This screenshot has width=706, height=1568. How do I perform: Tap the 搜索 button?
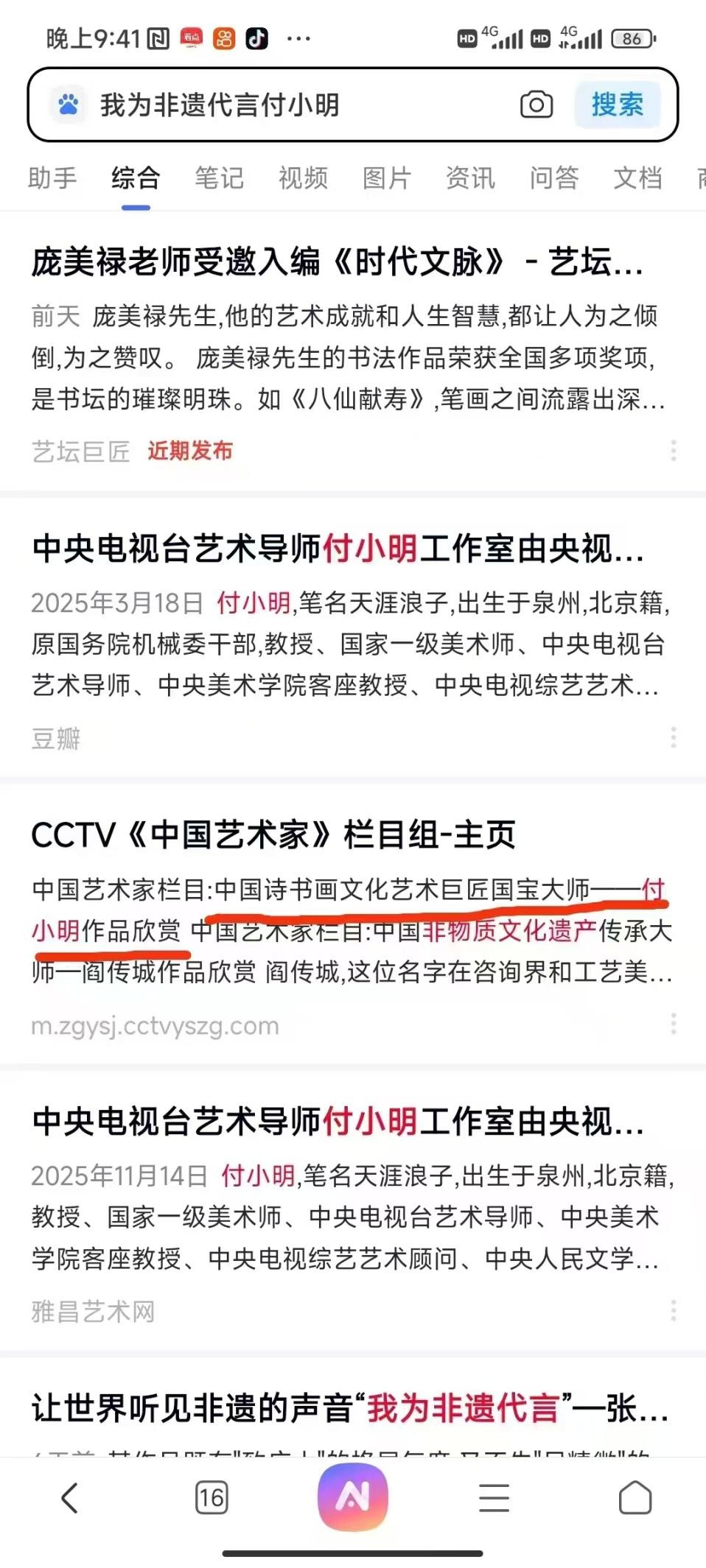(x=618, y=105)
